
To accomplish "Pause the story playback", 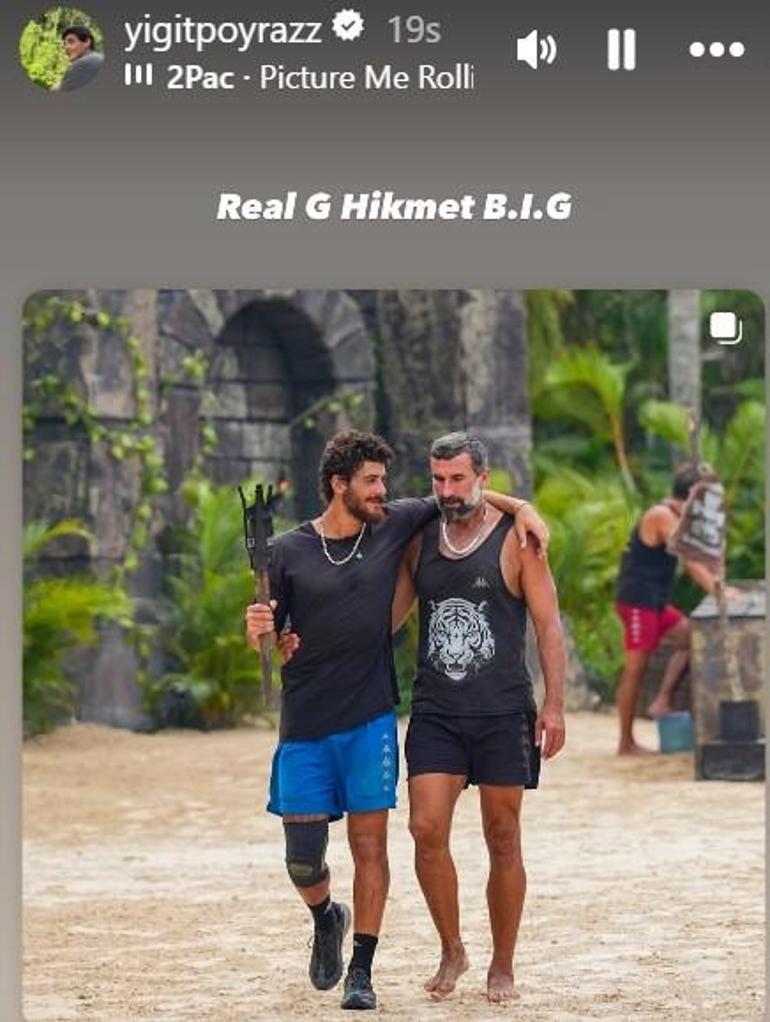I will [x=621, y=49].
